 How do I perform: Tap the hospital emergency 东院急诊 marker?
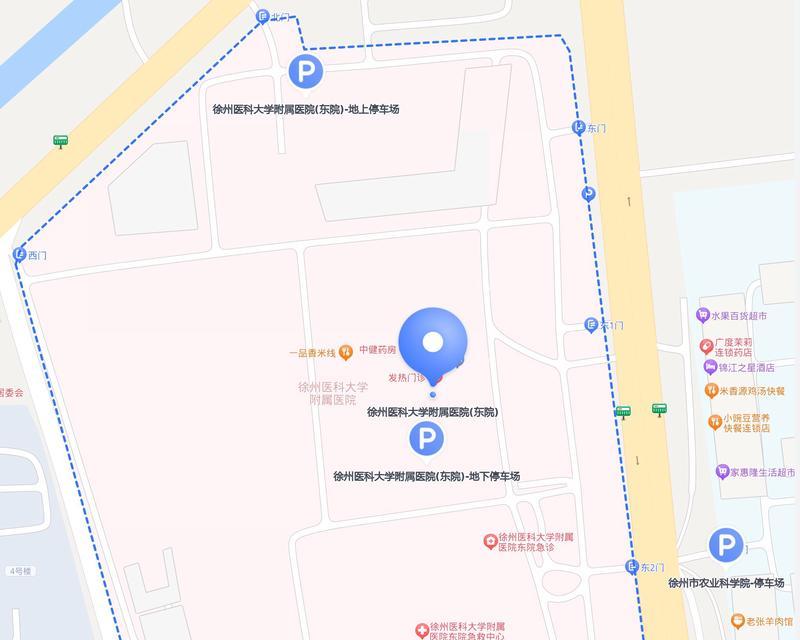point(490,541)
